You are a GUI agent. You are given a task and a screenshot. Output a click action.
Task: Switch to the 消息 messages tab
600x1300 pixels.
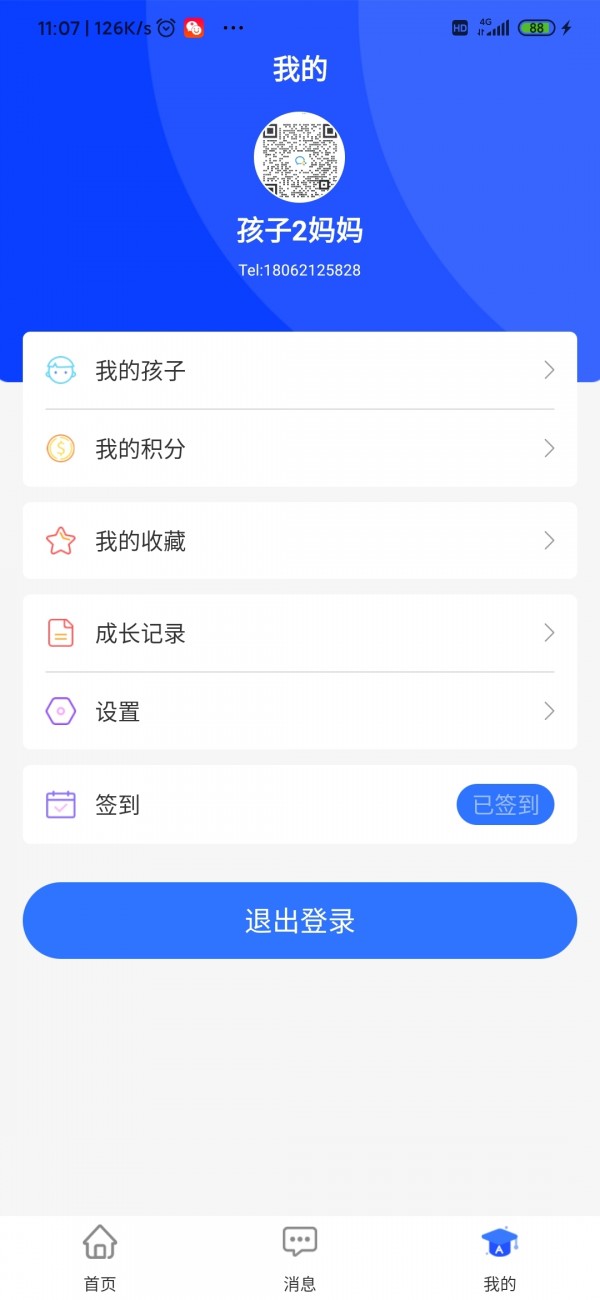coord(300,1257)
